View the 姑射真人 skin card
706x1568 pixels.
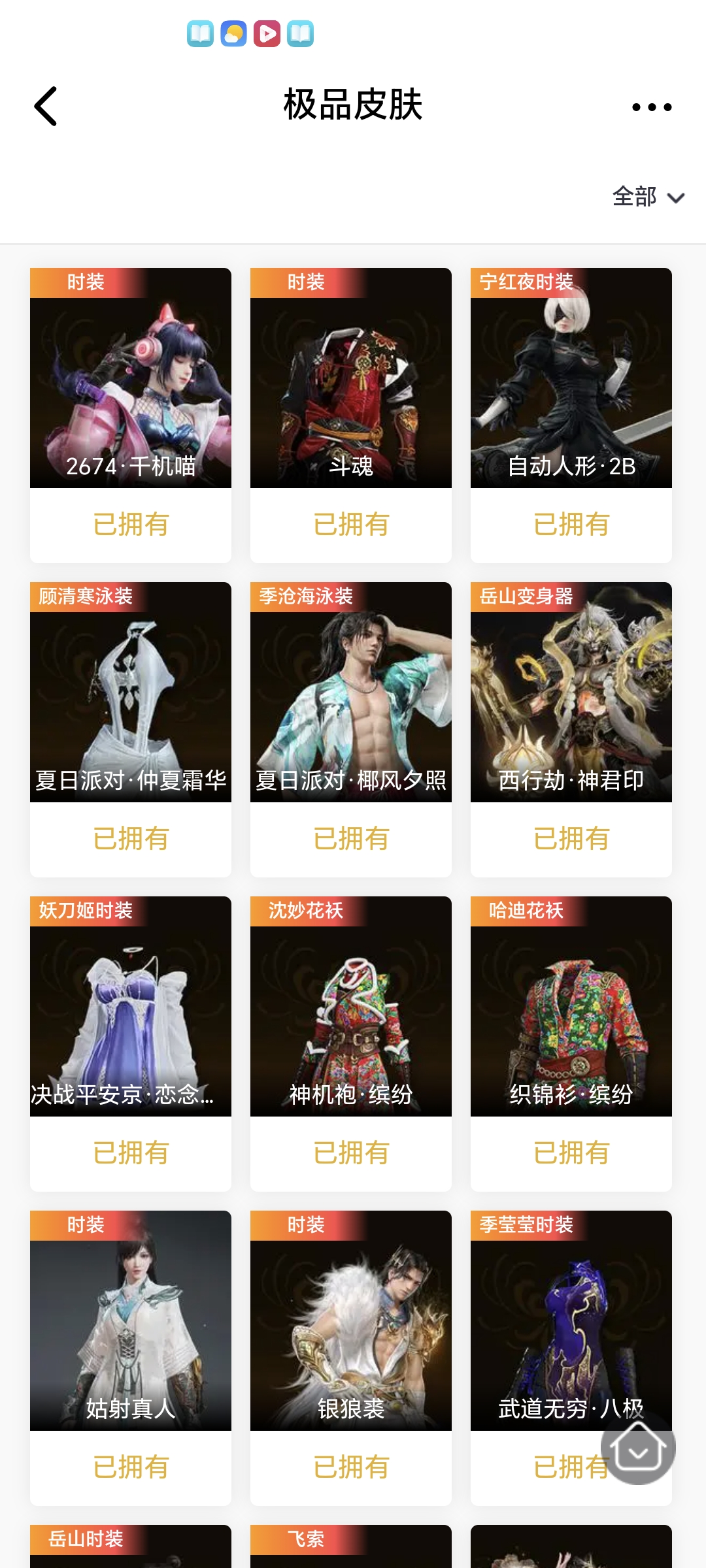click(x=131, y=1320)
